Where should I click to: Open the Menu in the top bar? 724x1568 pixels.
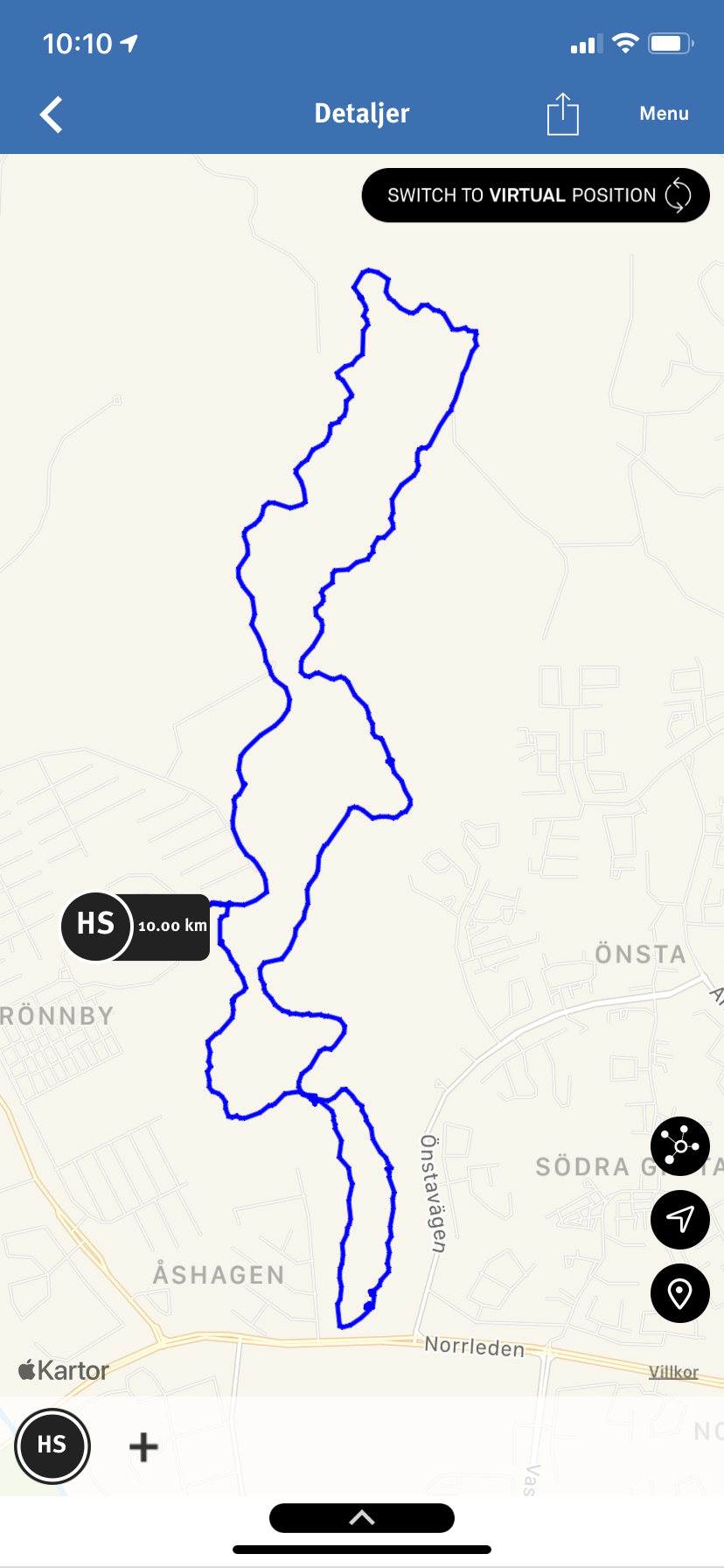pyautogui.click(x=664, y=114)
